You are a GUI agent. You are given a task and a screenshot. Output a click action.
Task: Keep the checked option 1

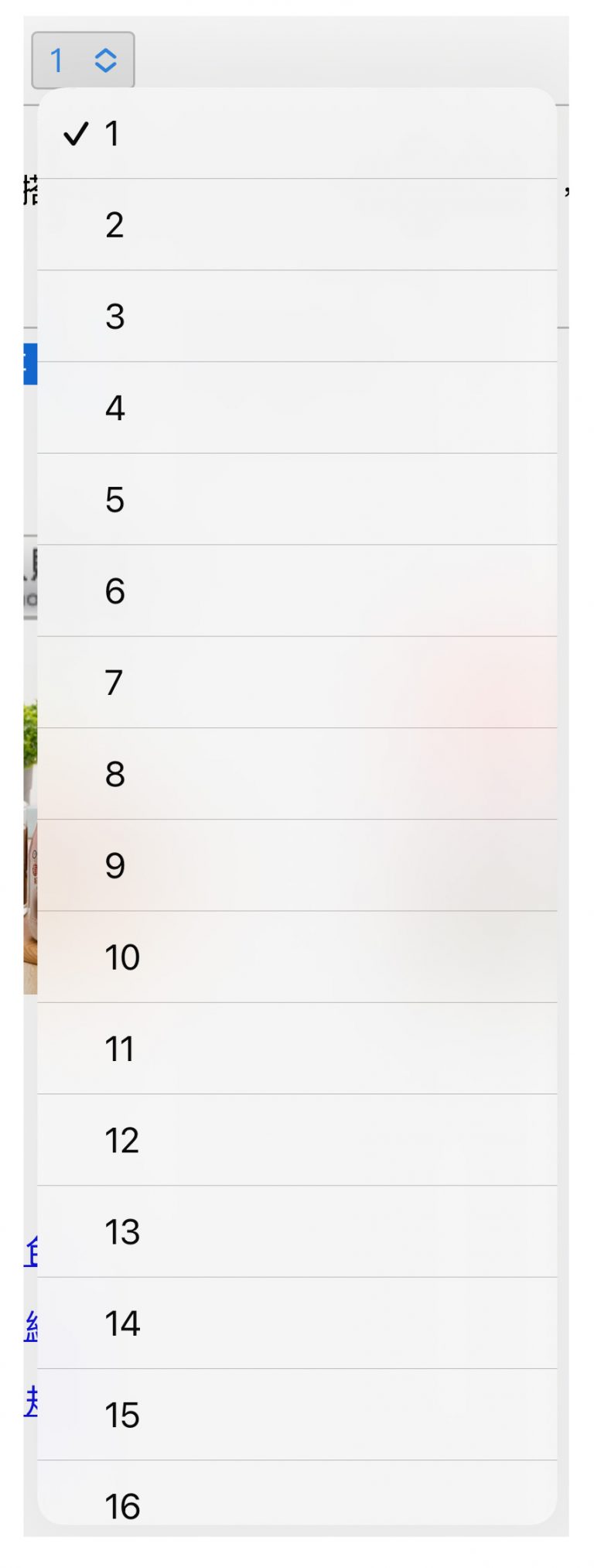[297, 133]
